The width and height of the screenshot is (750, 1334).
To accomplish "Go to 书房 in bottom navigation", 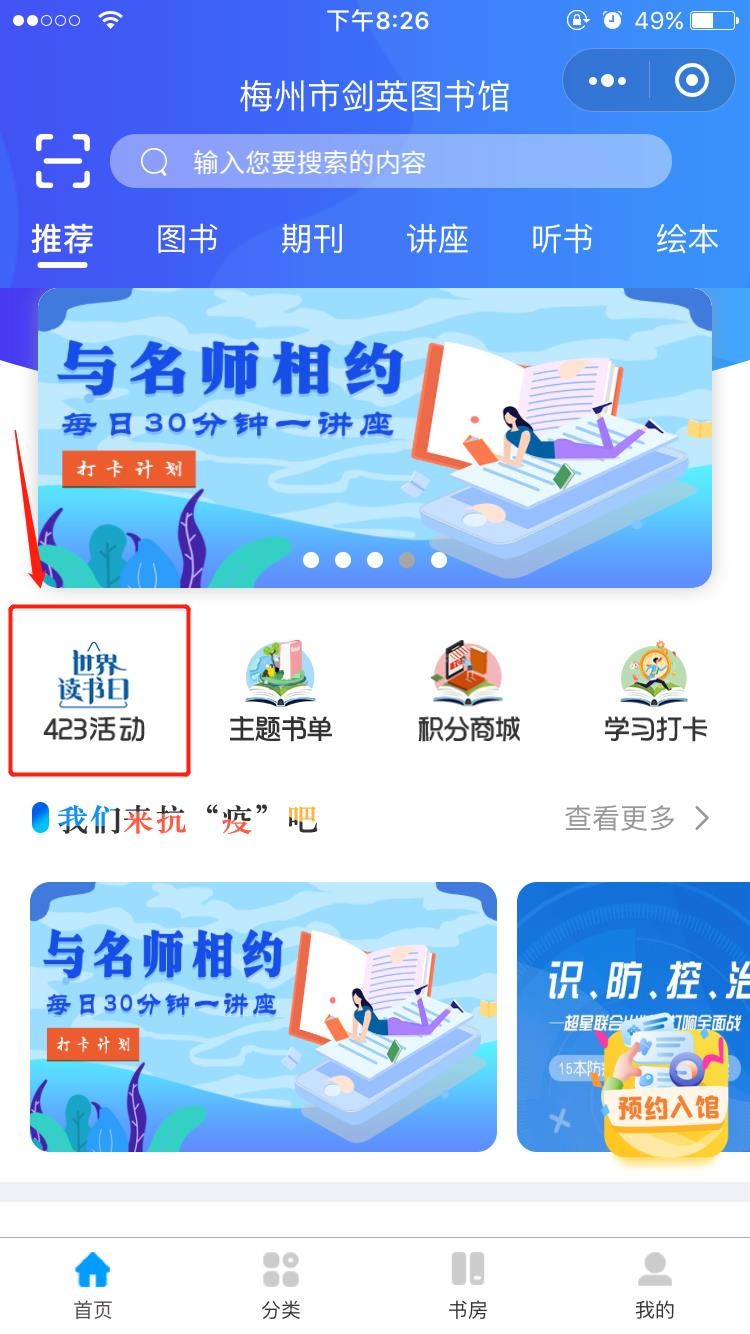I will [x=468, y=1285].
